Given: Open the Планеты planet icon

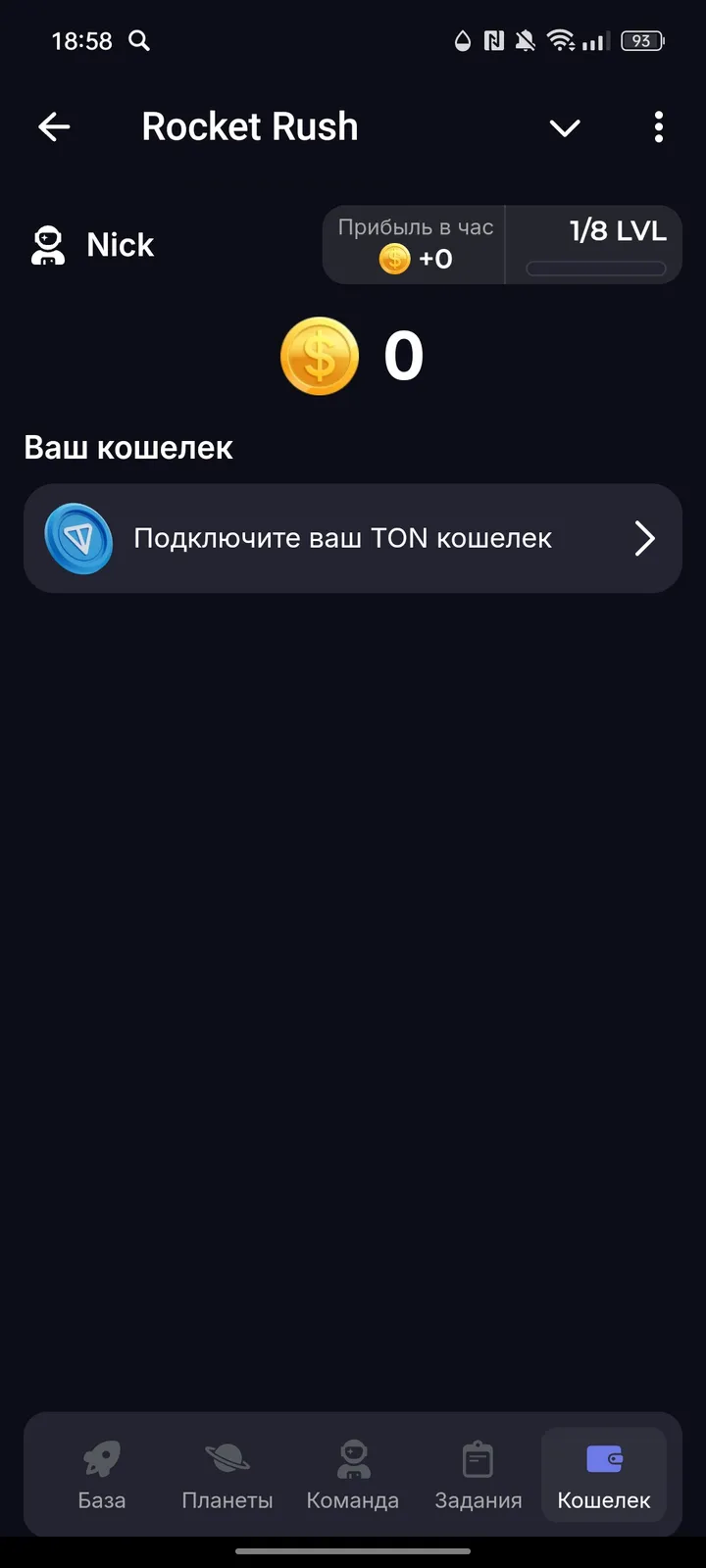Looking at the screenshot, I should (227, 1457).
